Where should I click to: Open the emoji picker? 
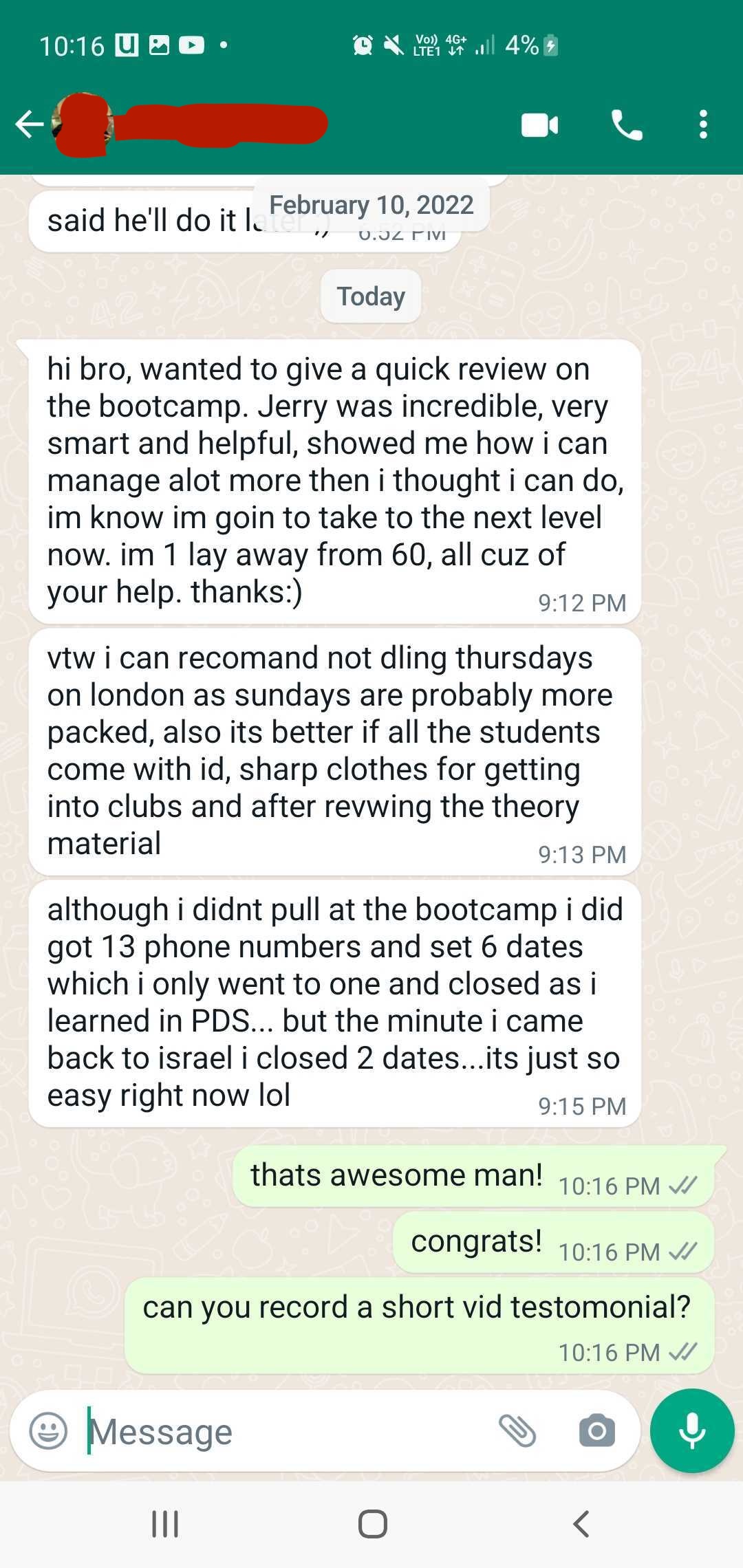(48, 1431)
